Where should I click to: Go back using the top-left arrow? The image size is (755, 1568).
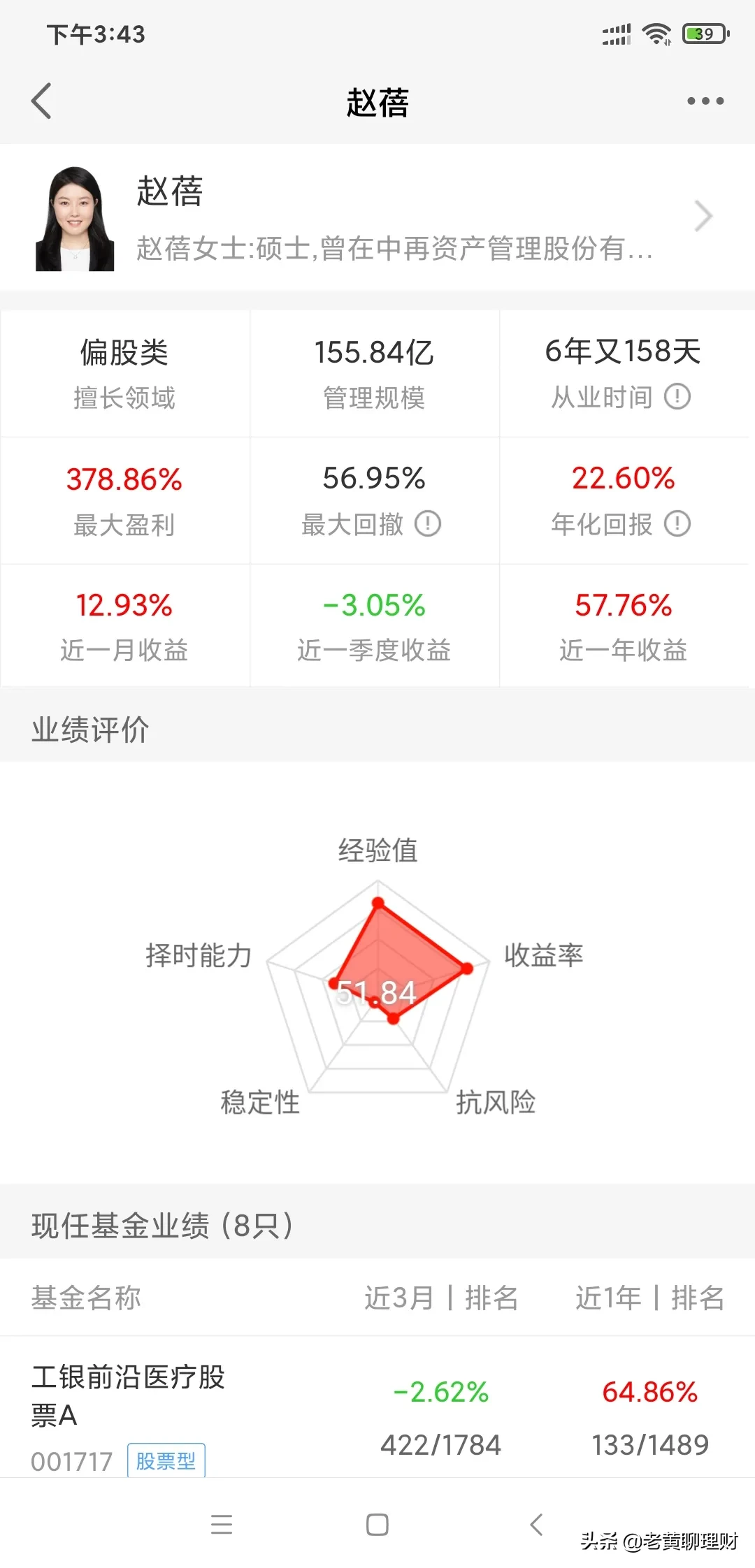point(42,101)
